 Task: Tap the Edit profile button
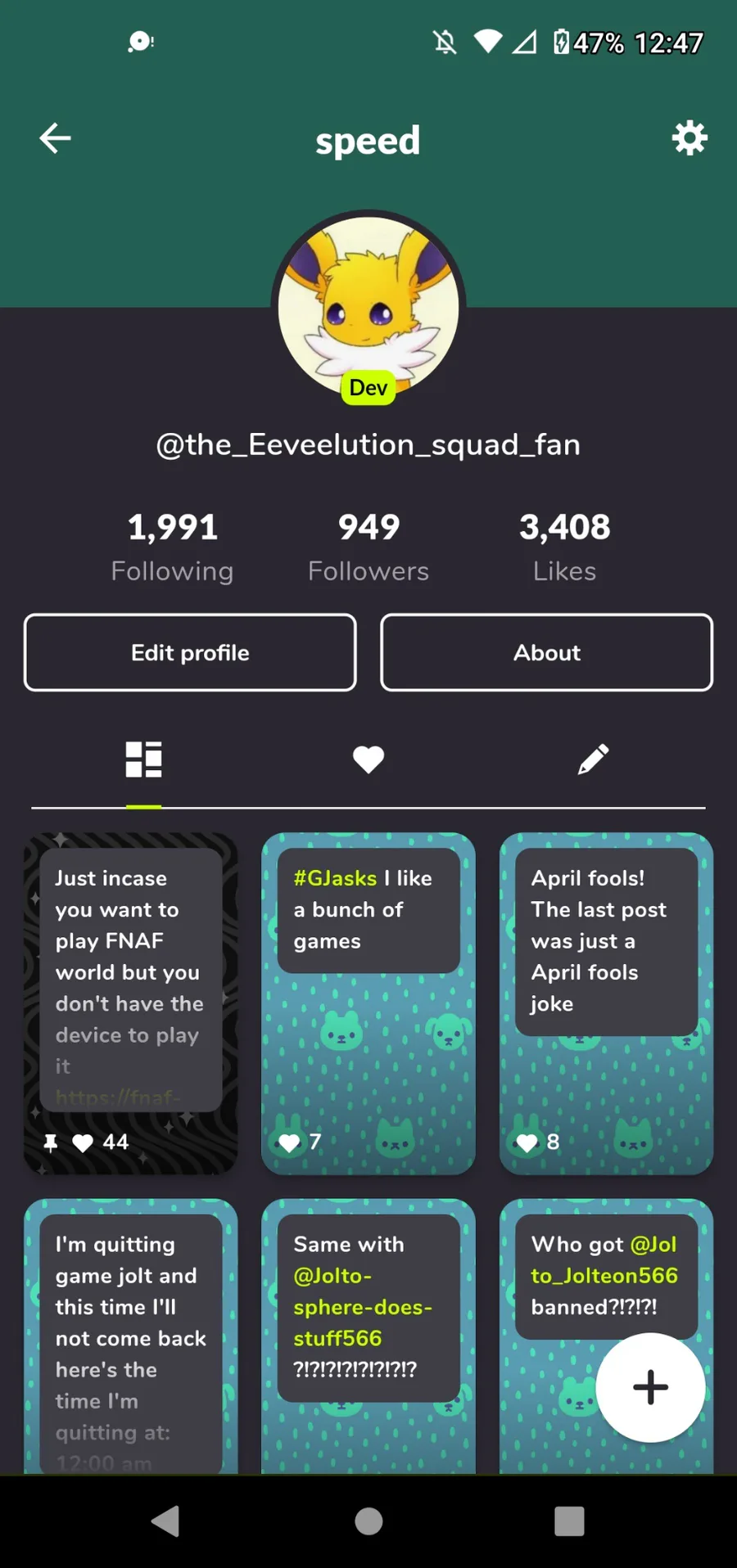[x=190, y=652]
